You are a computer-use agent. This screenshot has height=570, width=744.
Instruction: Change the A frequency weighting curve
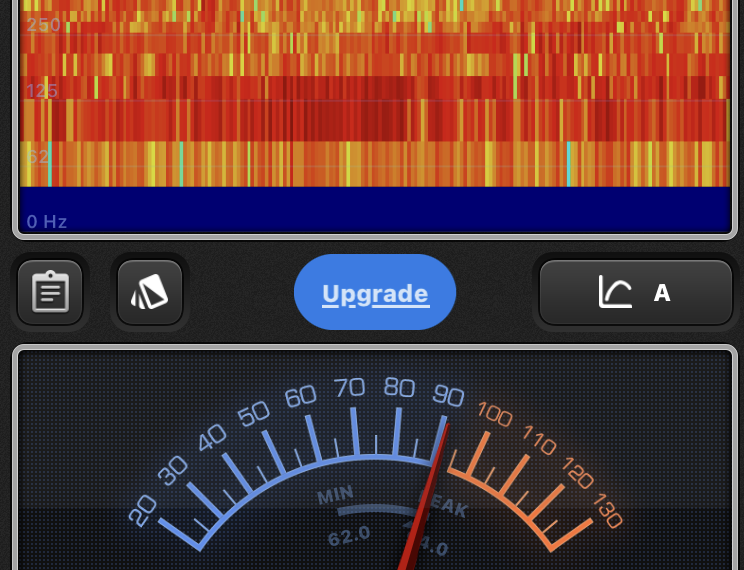pyautogui.click(x=636, y=293)
